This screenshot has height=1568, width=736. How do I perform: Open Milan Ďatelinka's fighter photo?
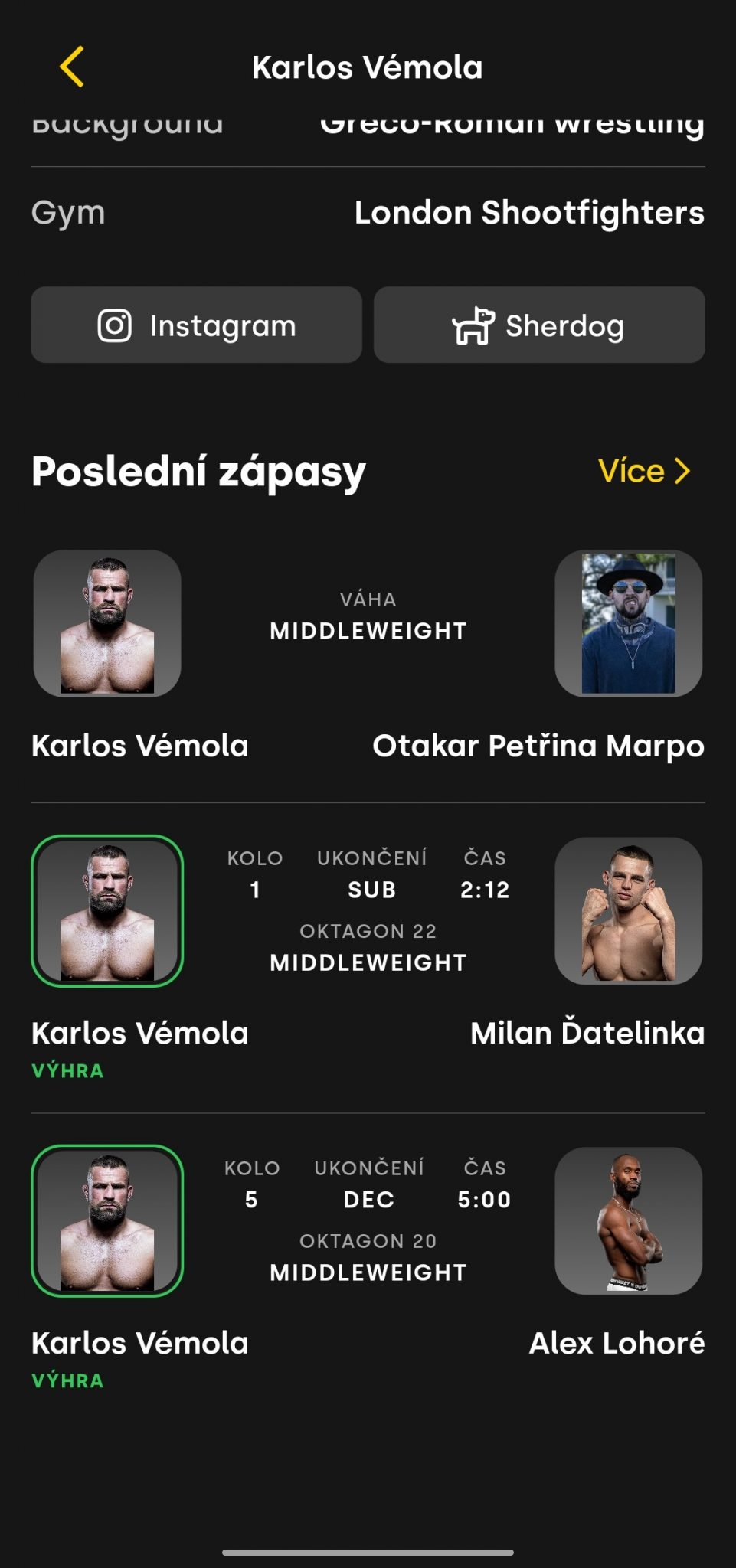click(x=629, y=910)
